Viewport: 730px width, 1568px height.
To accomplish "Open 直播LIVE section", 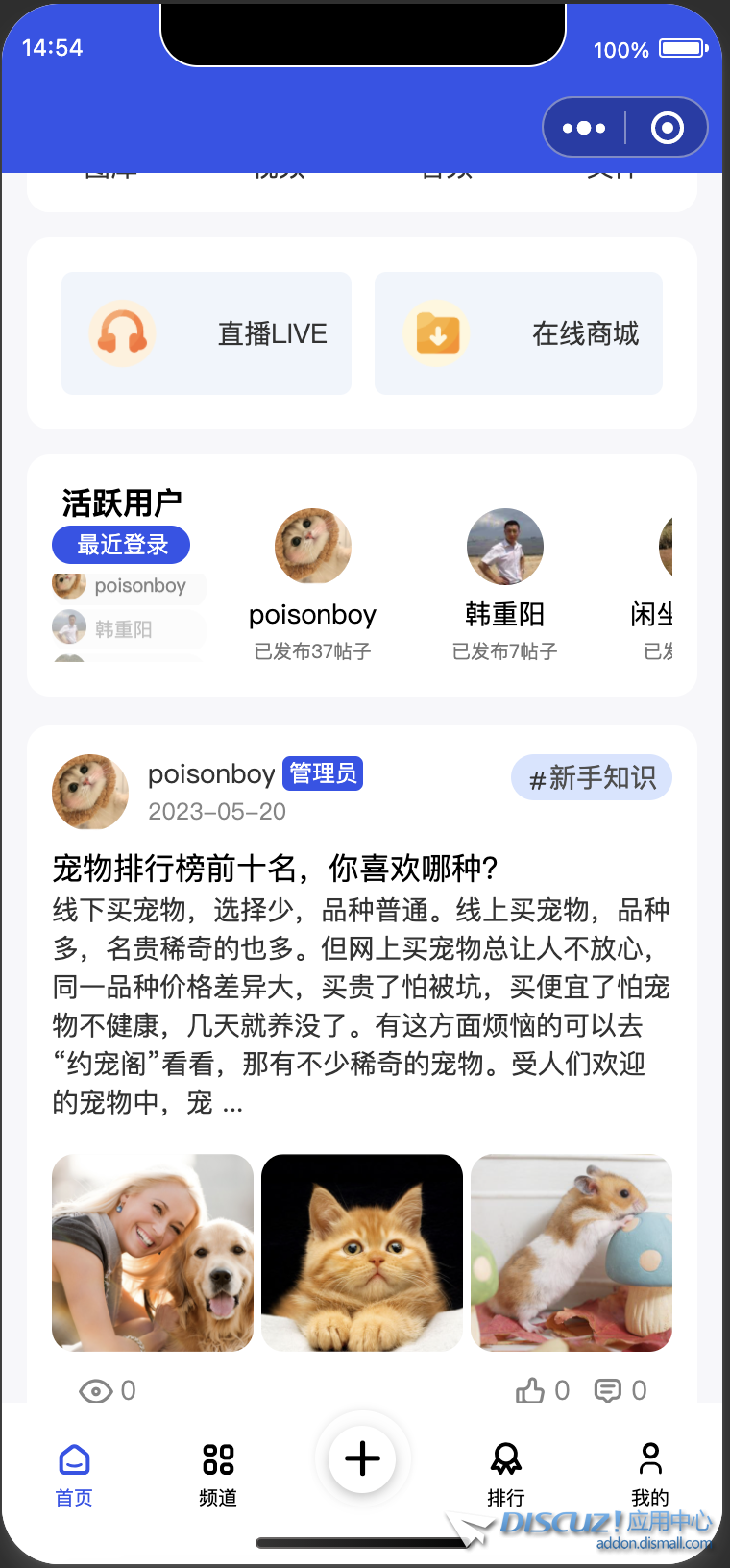I will pos(207,333).
